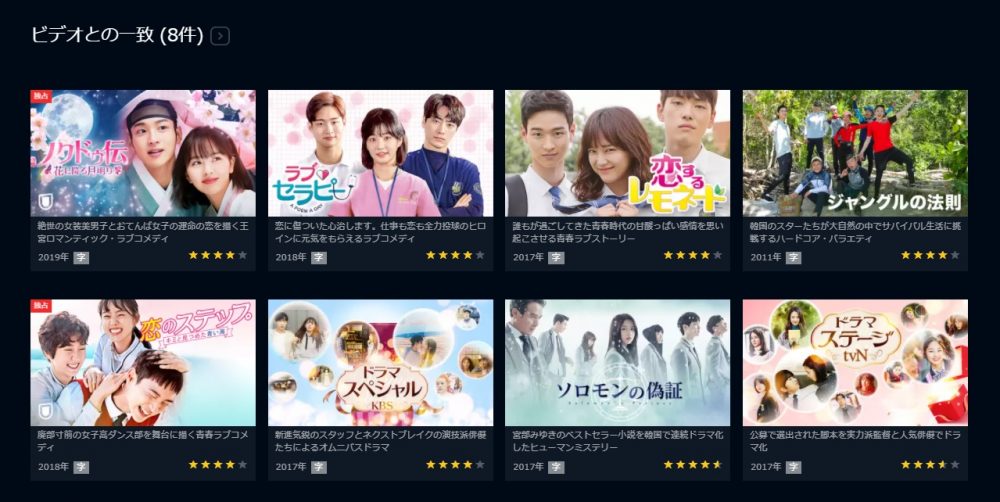Screen dimensions: 1000x502
Task: Open ジャングルの法則 variety show
Action: (x=854, y=153)
